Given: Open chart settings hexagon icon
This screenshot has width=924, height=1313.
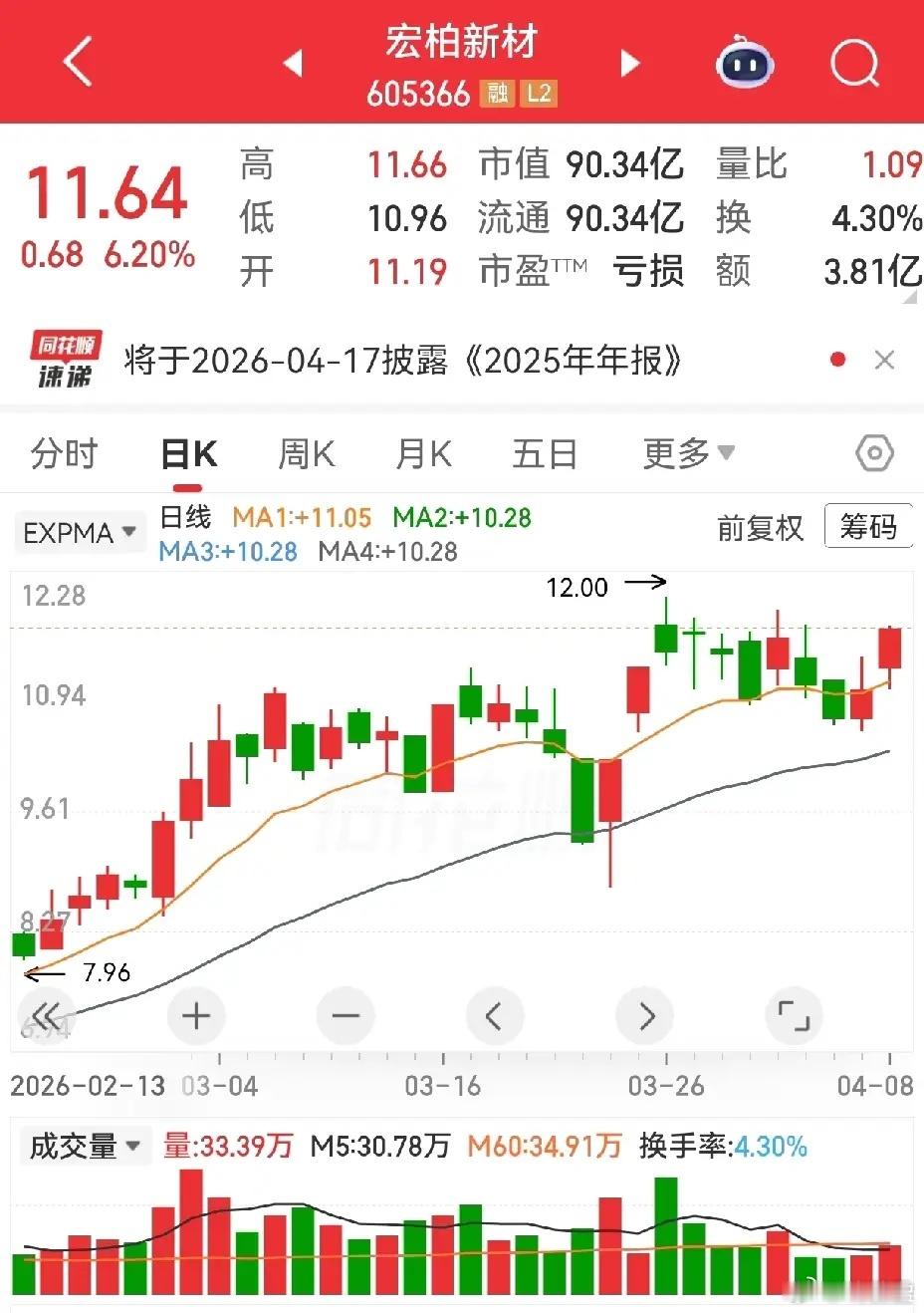Looking at the screenshot, I should 874,454.
